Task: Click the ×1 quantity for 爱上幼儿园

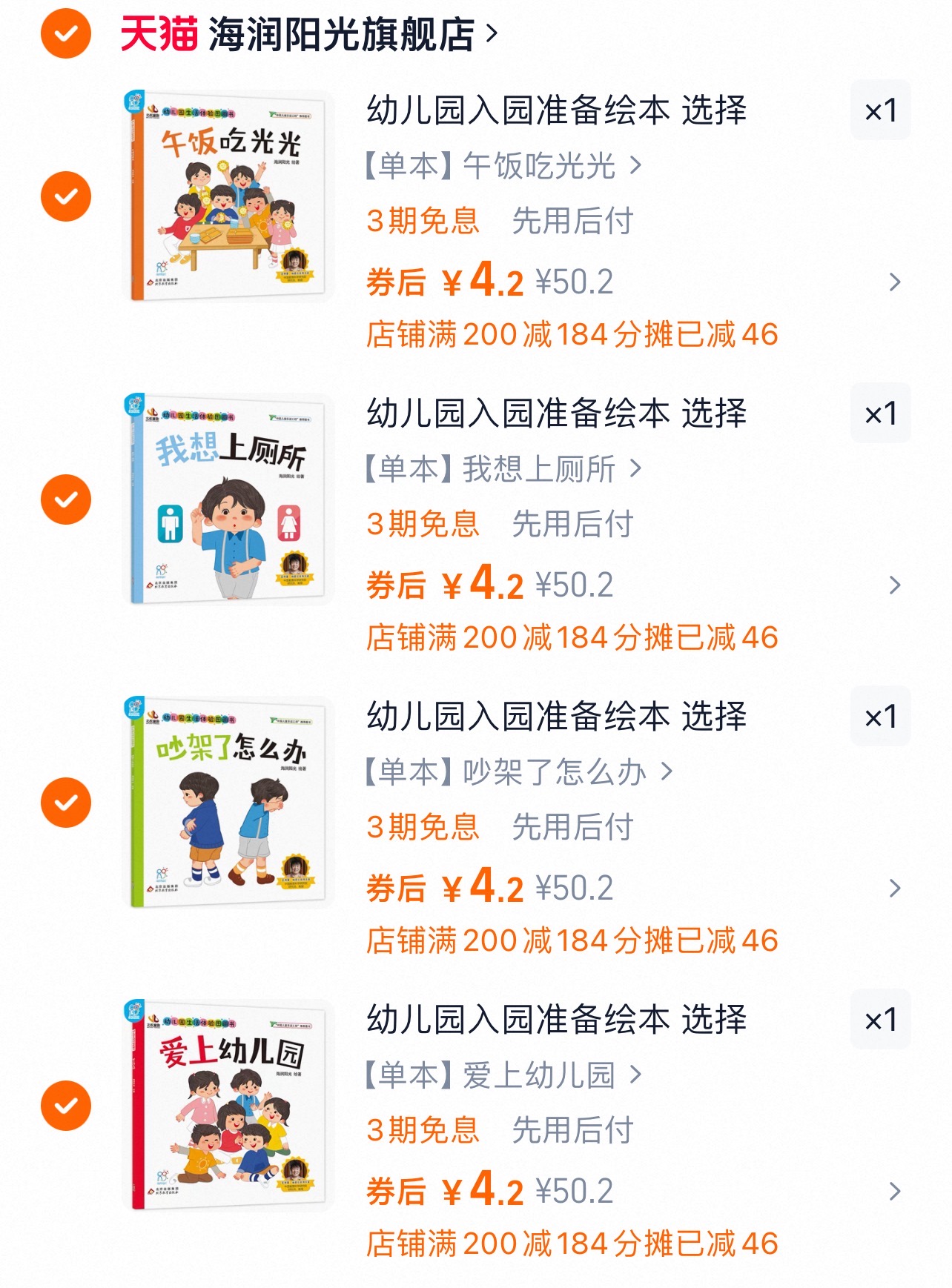Action: pyautogui.click(x=881, y=1018)
